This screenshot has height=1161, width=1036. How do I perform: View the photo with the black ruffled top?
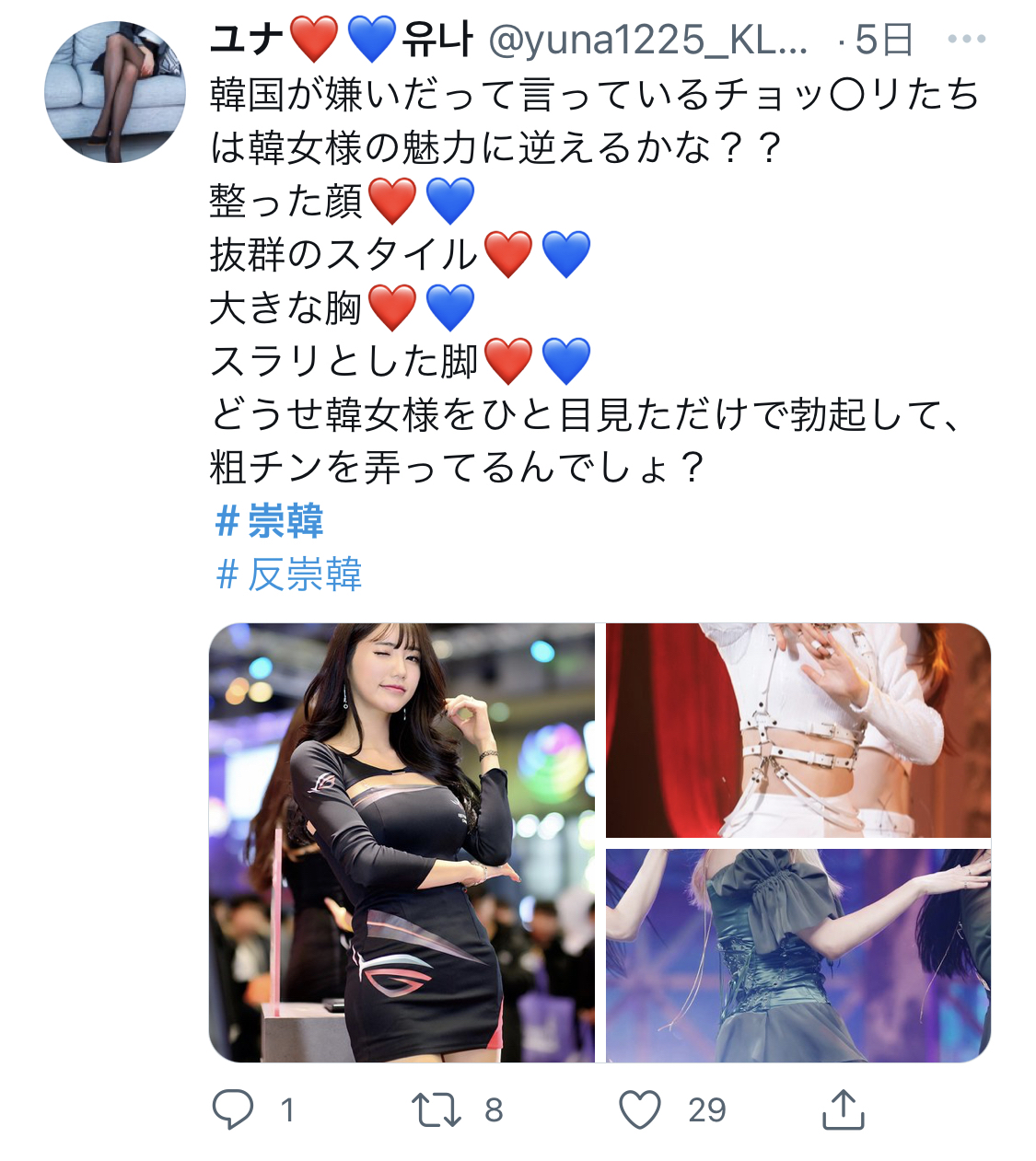click(x=797, y=955)
